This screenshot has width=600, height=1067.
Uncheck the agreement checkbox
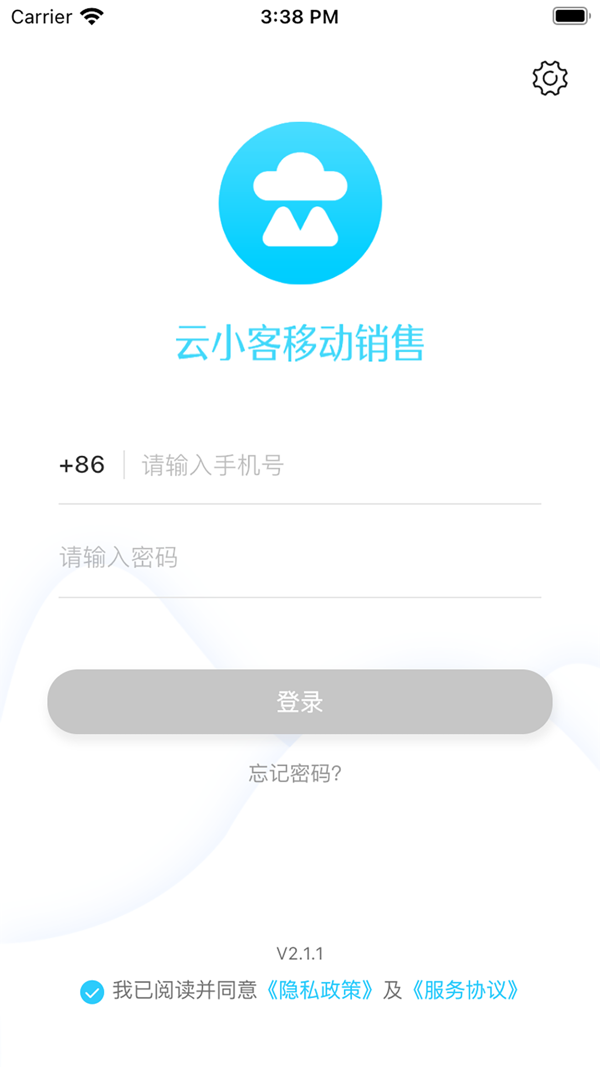pyautogui.click(x=92, y=991)
